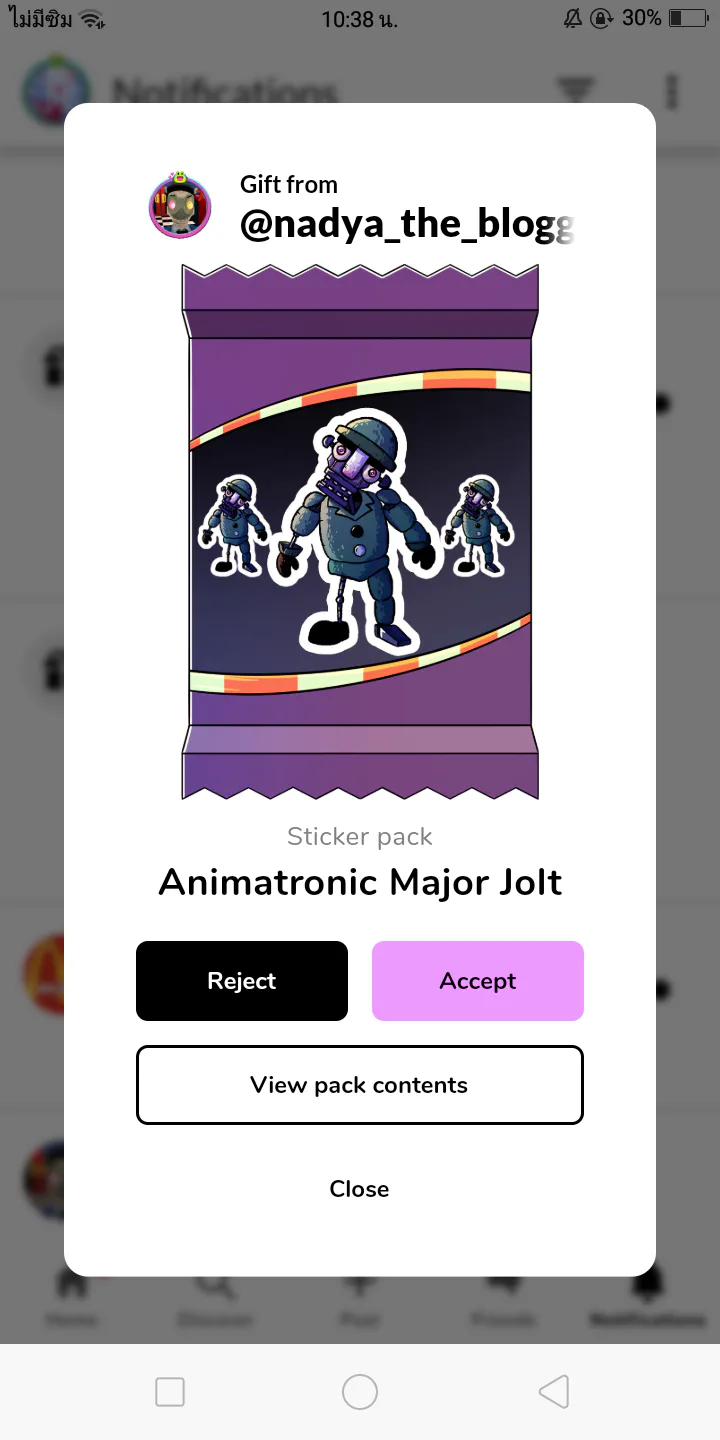View pack contents
The height and width of the screenshot is (1440, 720).
point(359,1085)
